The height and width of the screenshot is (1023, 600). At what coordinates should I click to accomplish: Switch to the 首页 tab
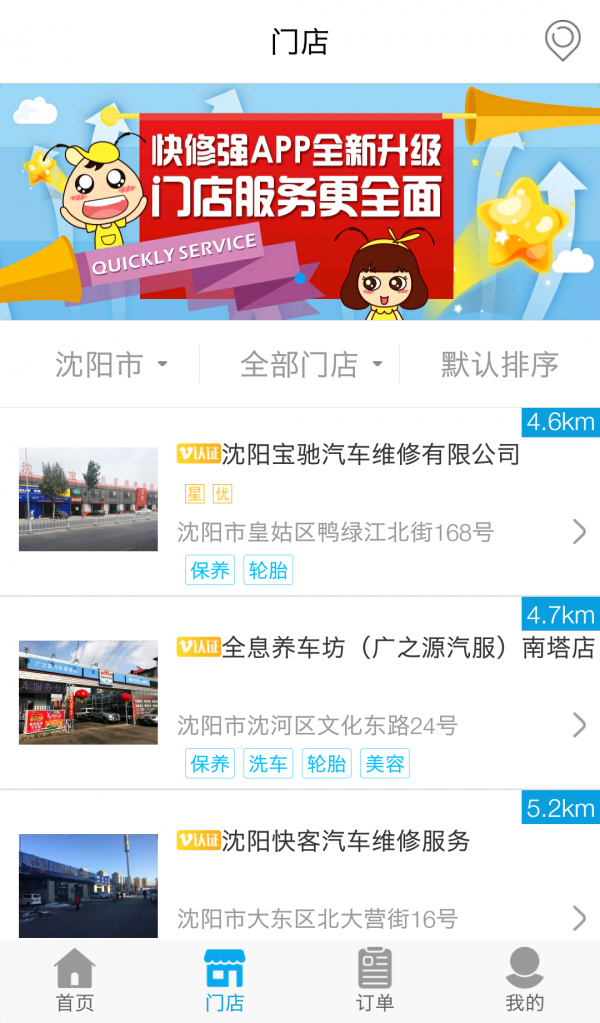[75, 981]
